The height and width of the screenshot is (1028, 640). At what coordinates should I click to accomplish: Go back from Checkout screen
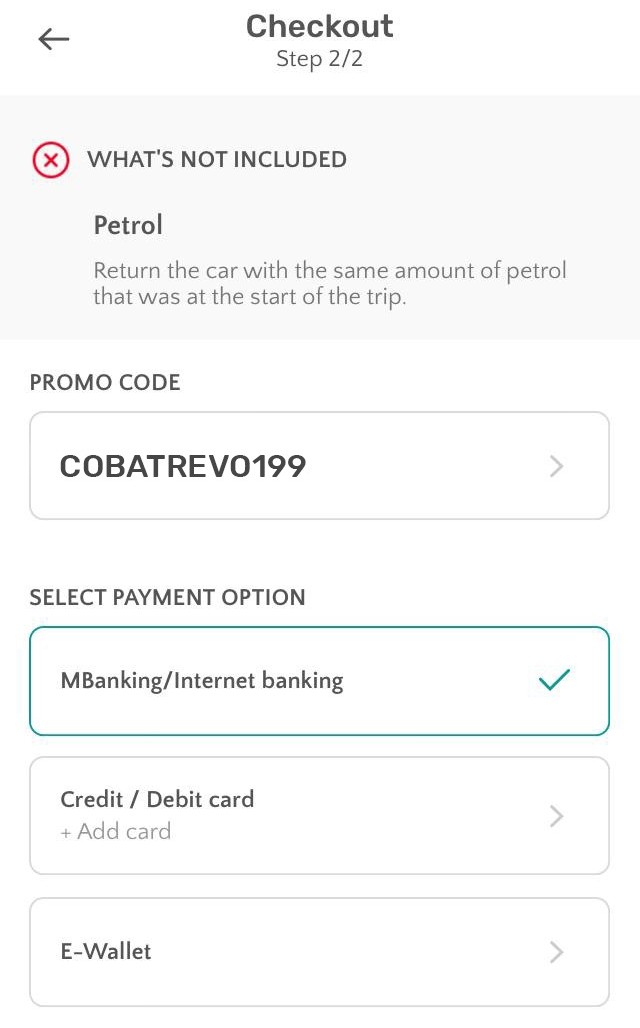point(54,39)
